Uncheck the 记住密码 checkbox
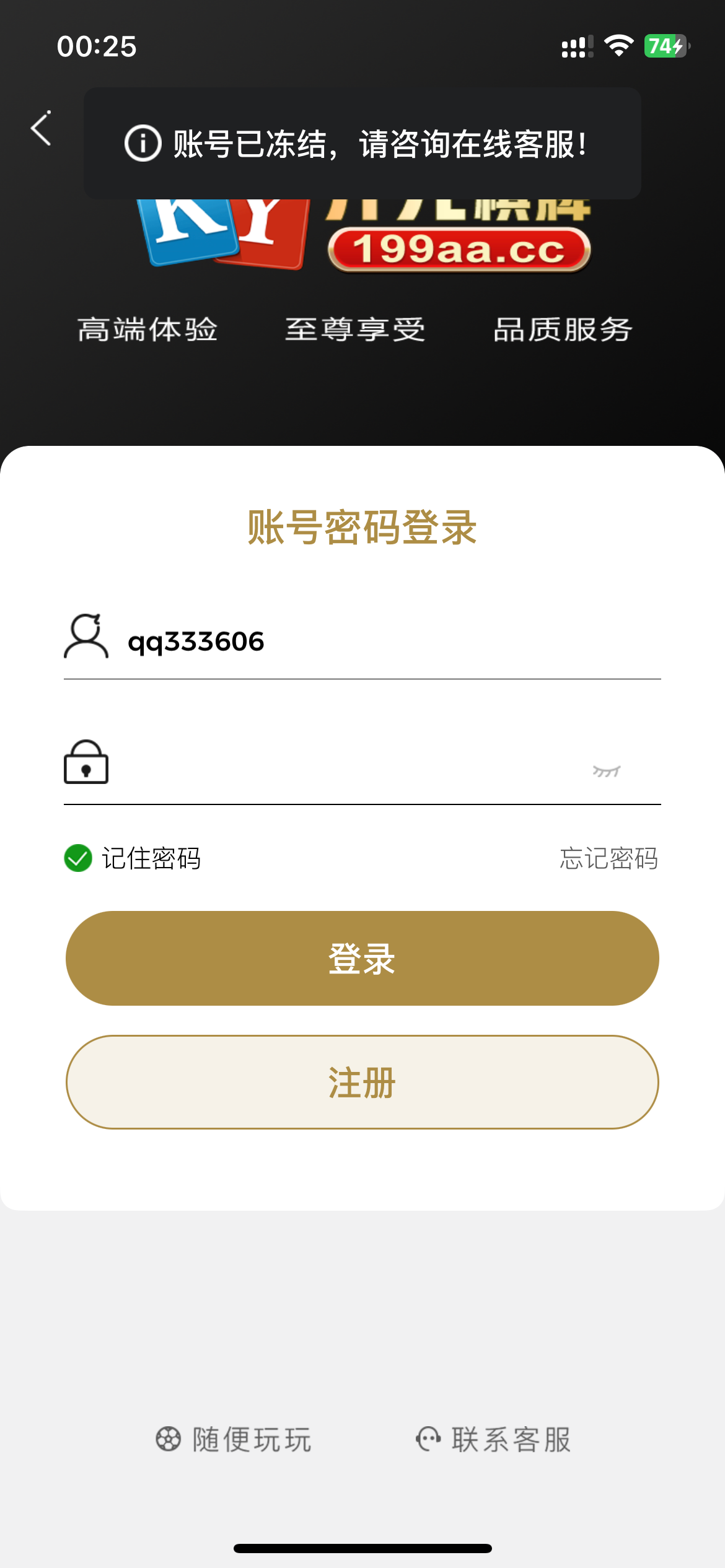 click(78, 858)
